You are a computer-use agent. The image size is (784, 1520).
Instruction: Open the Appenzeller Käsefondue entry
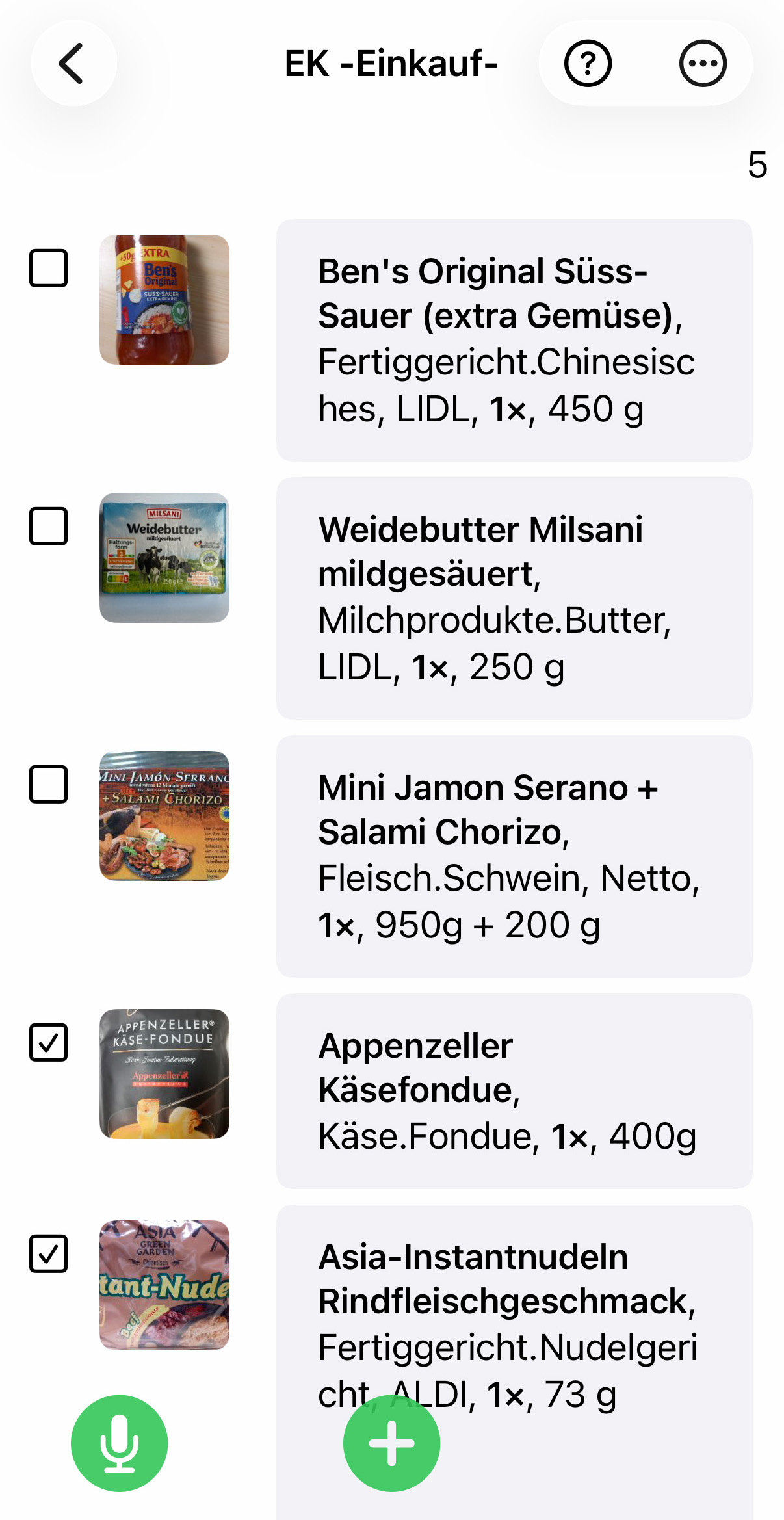tap(514, 1091)
